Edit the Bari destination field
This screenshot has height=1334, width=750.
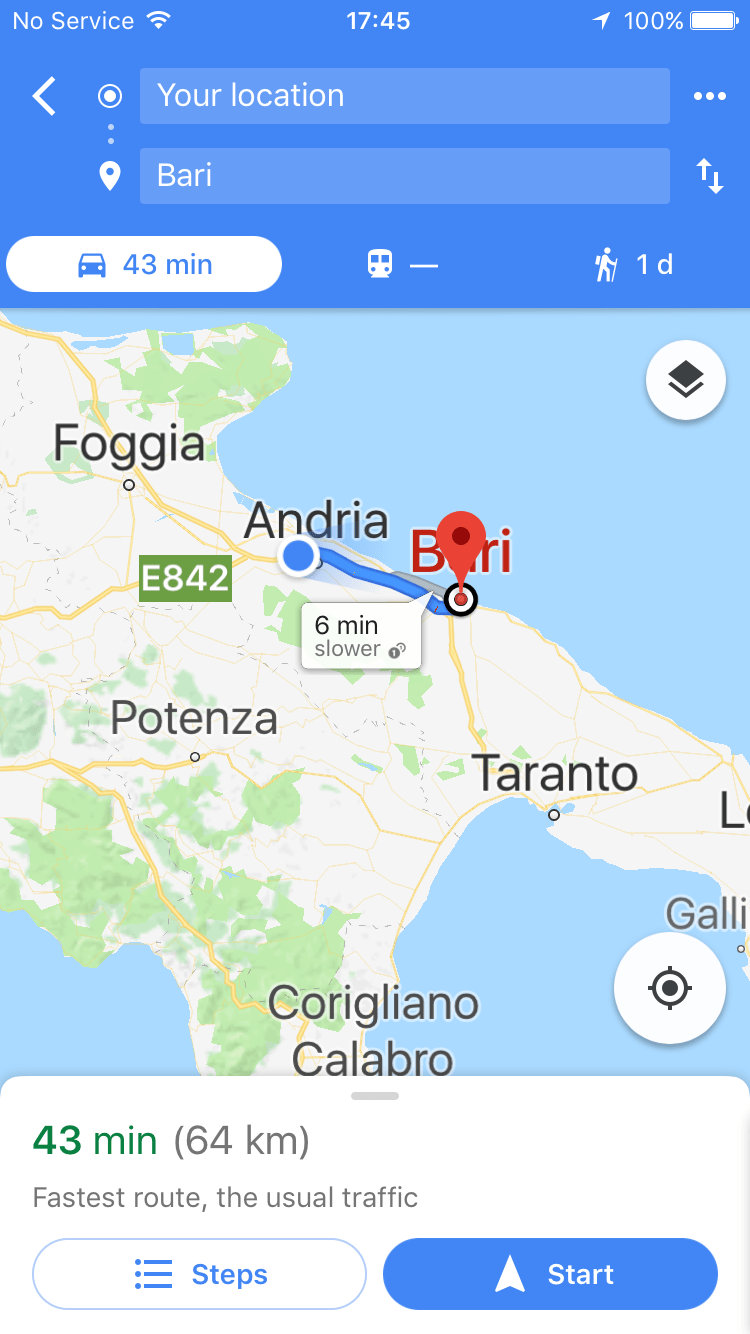click(x=404, y=176)
